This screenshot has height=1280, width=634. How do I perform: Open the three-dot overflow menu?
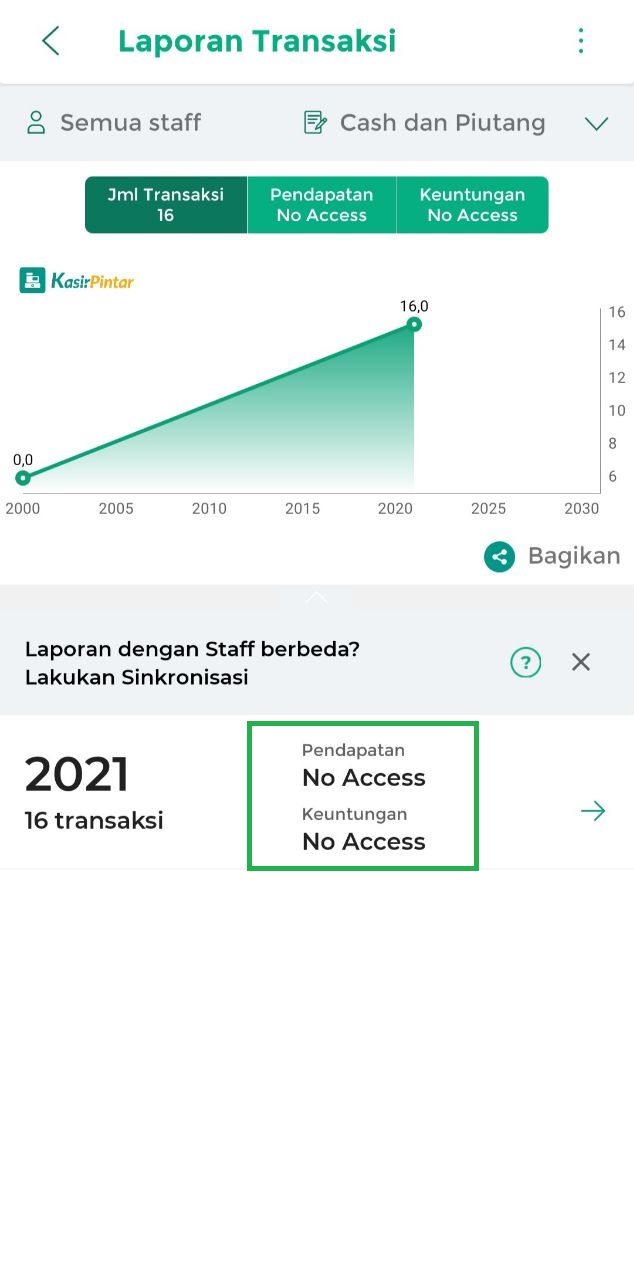click(x=580, y=41)
